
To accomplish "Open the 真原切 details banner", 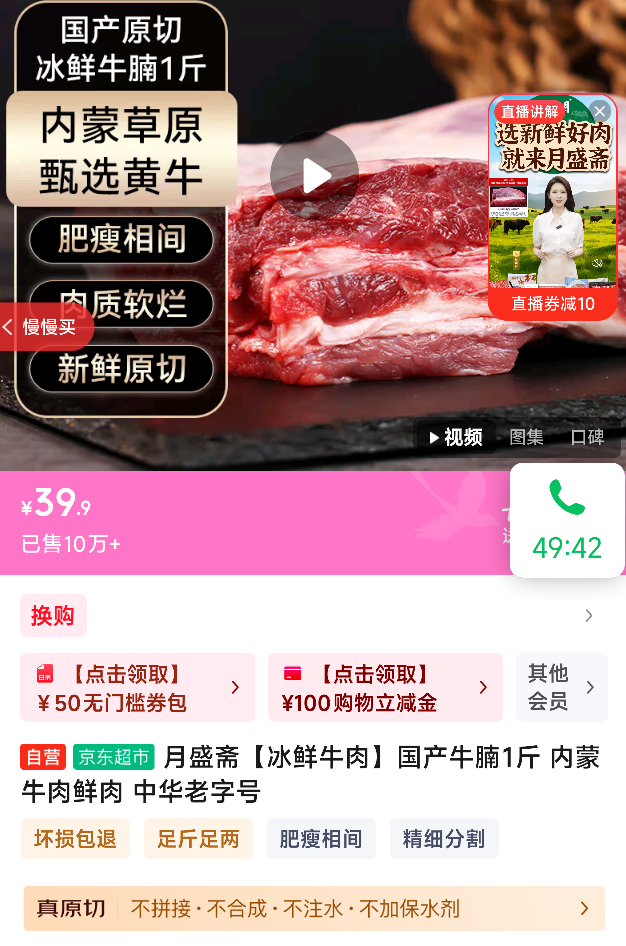I will 314,909.
